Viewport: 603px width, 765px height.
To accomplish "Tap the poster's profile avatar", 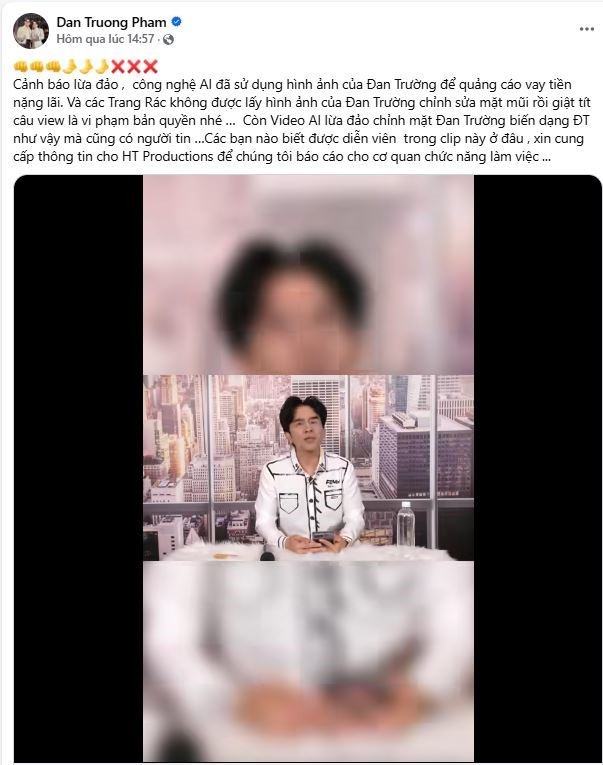I will point(32,31).
